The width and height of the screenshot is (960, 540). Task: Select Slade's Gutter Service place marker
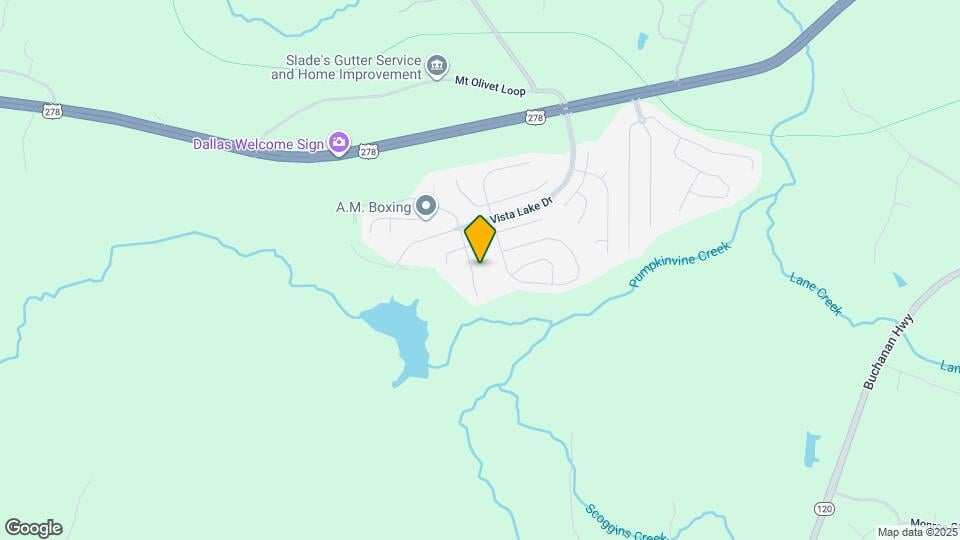tap(437, 67)
